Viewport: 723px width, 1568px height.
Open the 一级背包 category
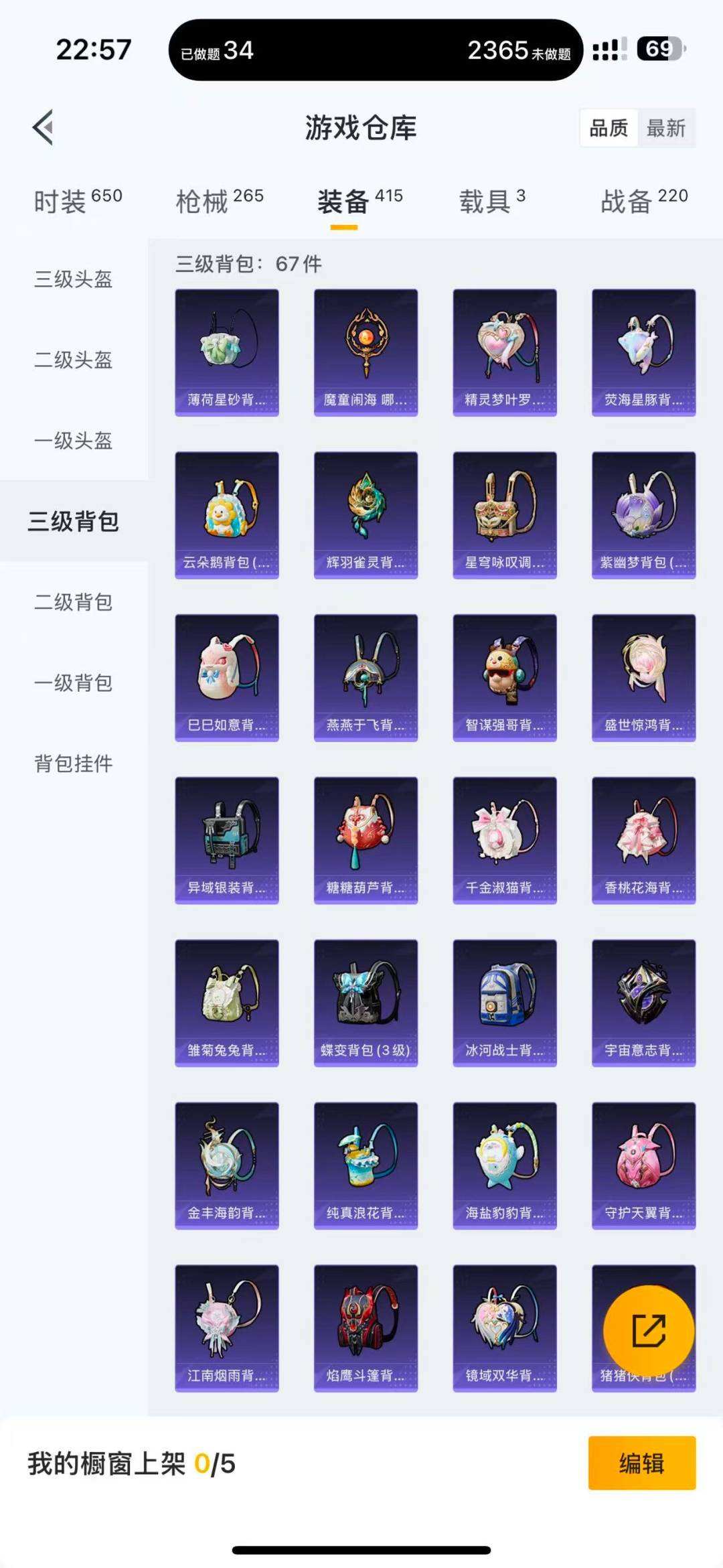click(x=74, y=683)
